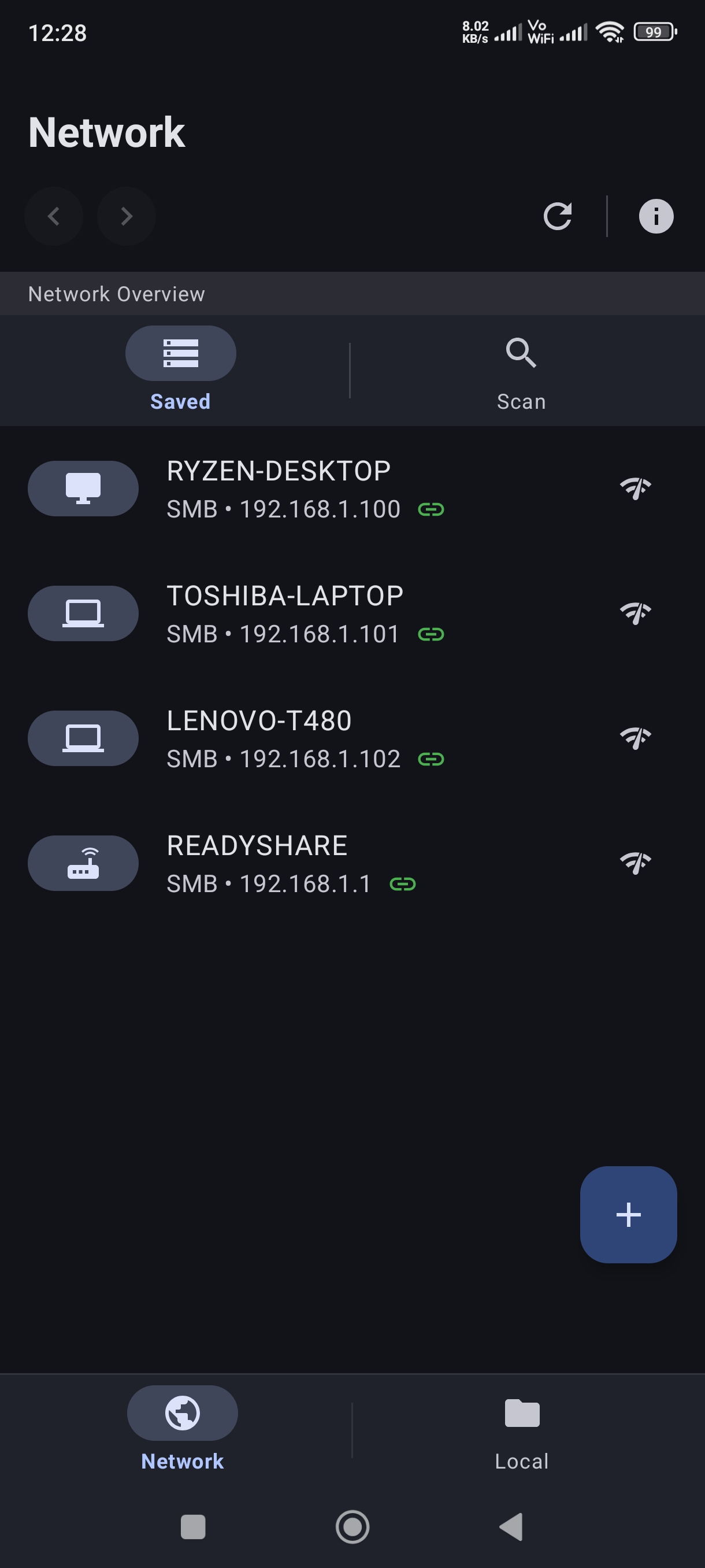The width and height of the screenshot is (705, 1568).
Task: Open the info icon
Action: pyautogui.click(x=656, y=216)
